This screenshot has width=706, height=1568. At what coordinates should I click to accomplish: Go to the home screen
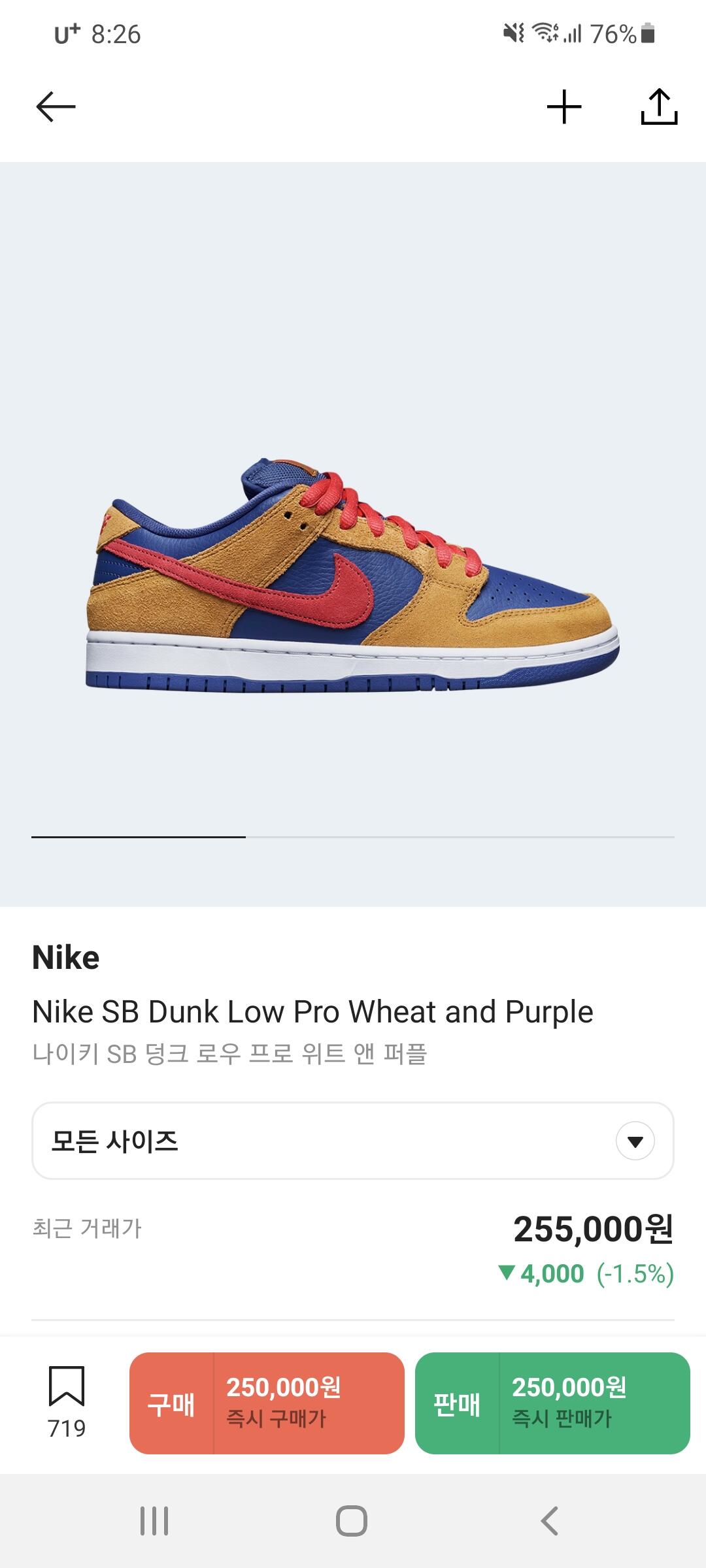pos(352,1521)
